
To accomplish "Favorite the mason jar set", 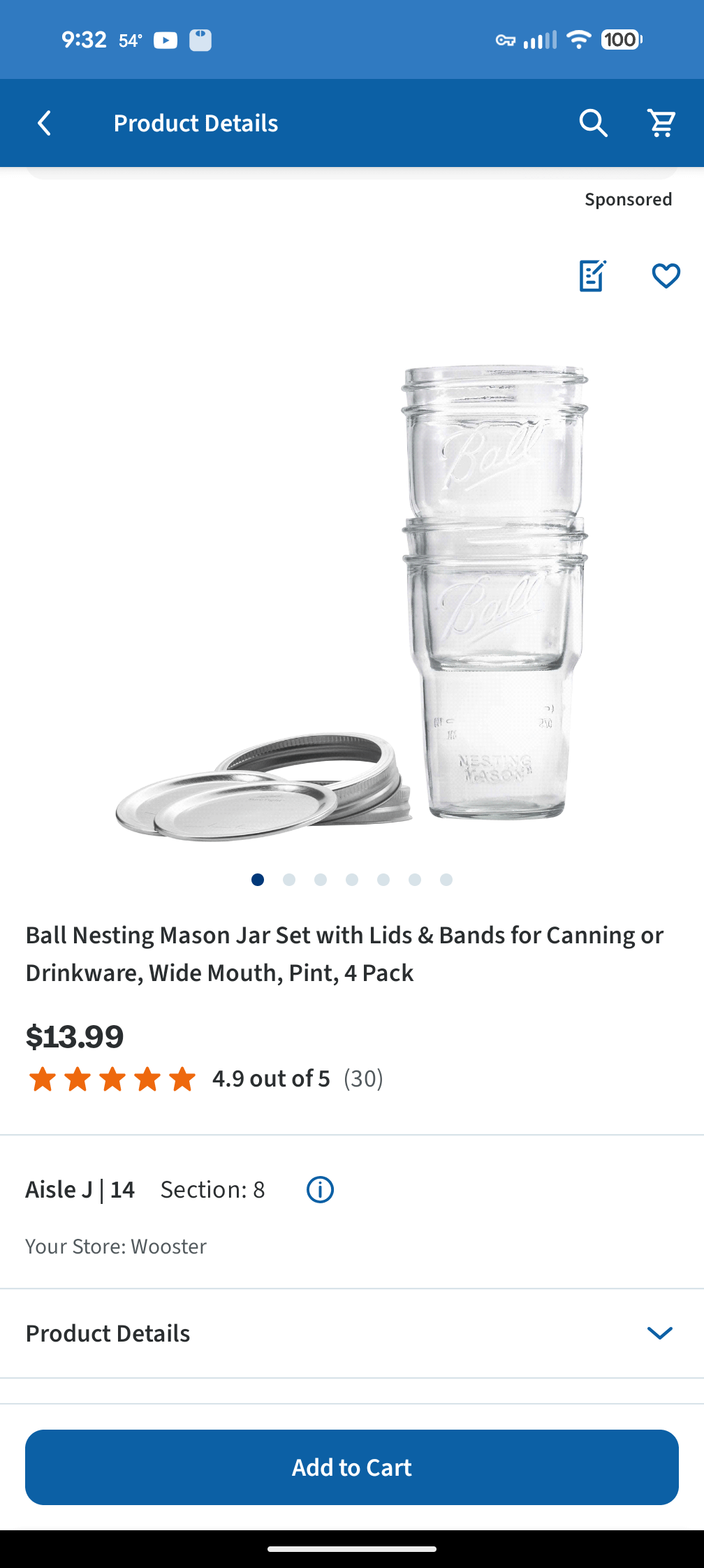I will (666, 275).
